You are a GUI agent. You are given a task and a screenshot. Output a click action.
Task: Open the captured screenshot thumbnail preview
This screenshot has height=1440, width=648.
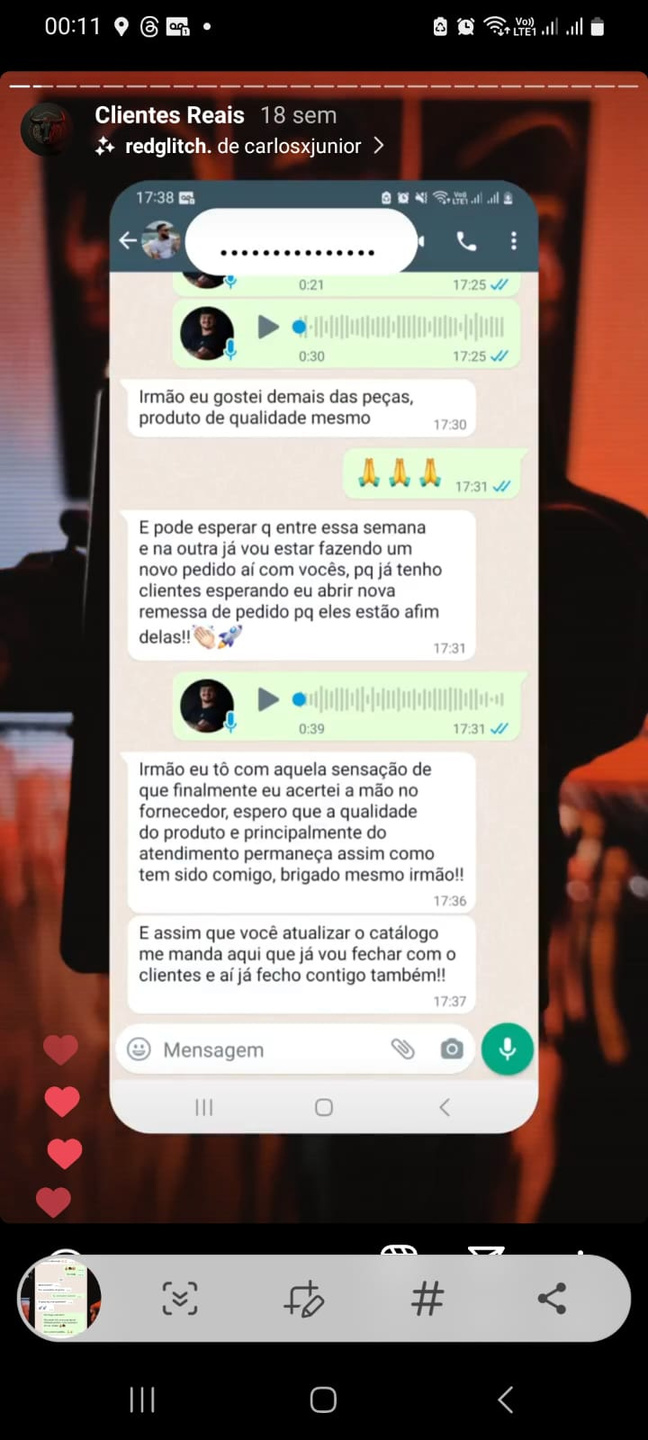(61, 1298)
